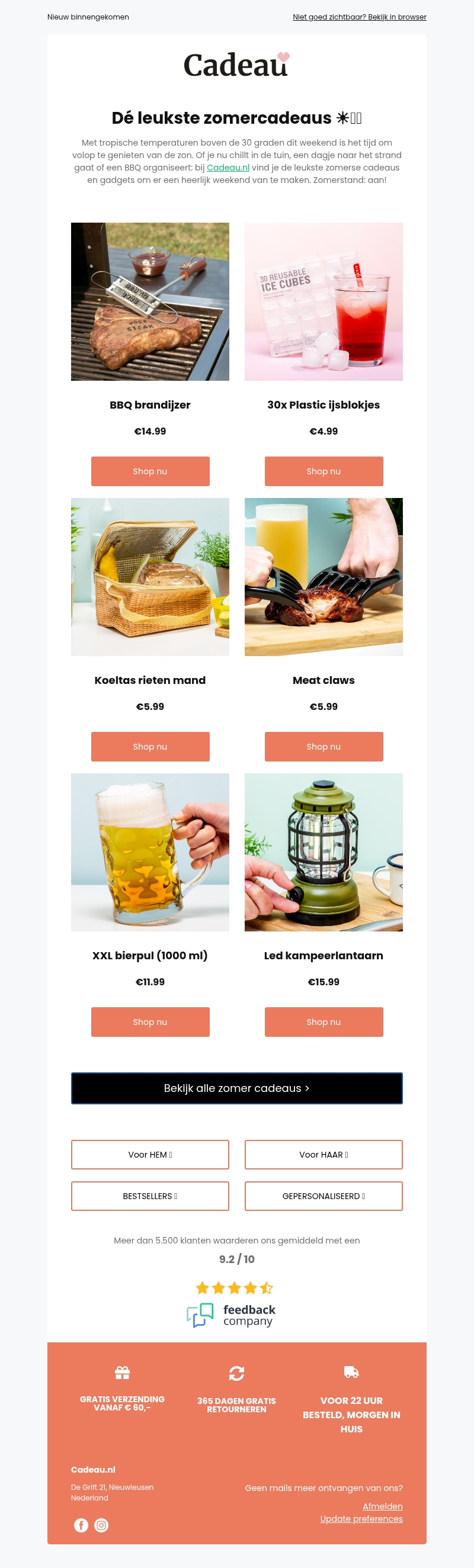Viewport: 474px width, 1568px height.
Task: Browse gifts Voor HEM
Action: coord(150,1154)
